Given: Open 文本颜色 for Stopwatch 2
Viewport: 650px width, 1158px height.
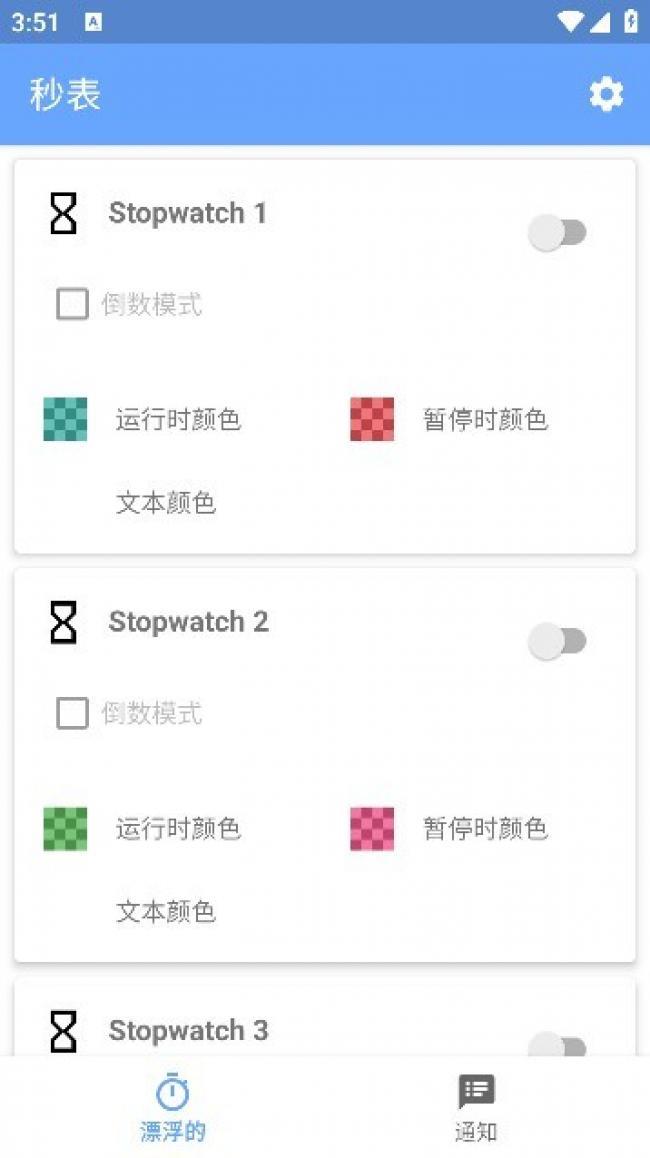Looking at the screenshot, I should click(x=166, y=911).
